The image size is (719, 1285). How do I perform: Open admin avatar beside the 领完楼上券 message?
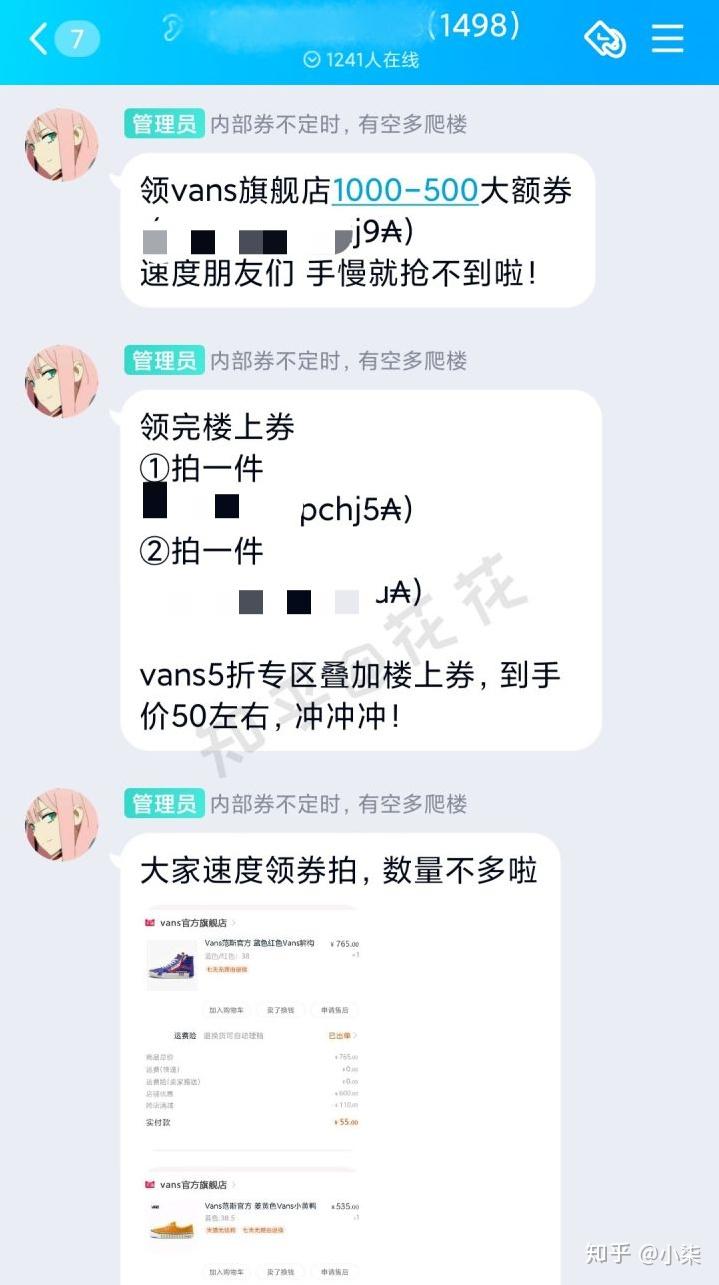click(x=62, y=381)
